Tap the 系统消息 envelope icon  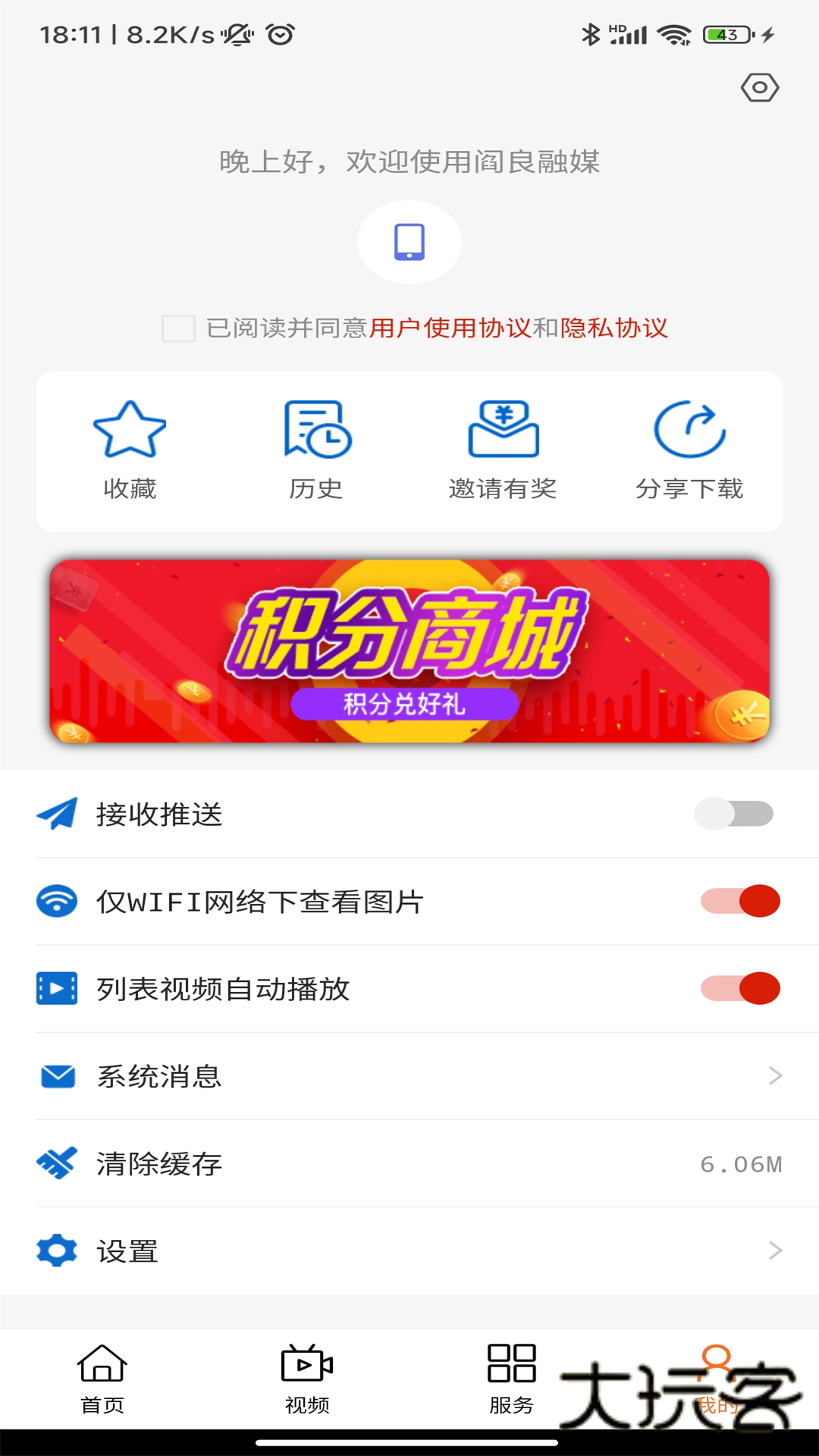[55, 1075]
